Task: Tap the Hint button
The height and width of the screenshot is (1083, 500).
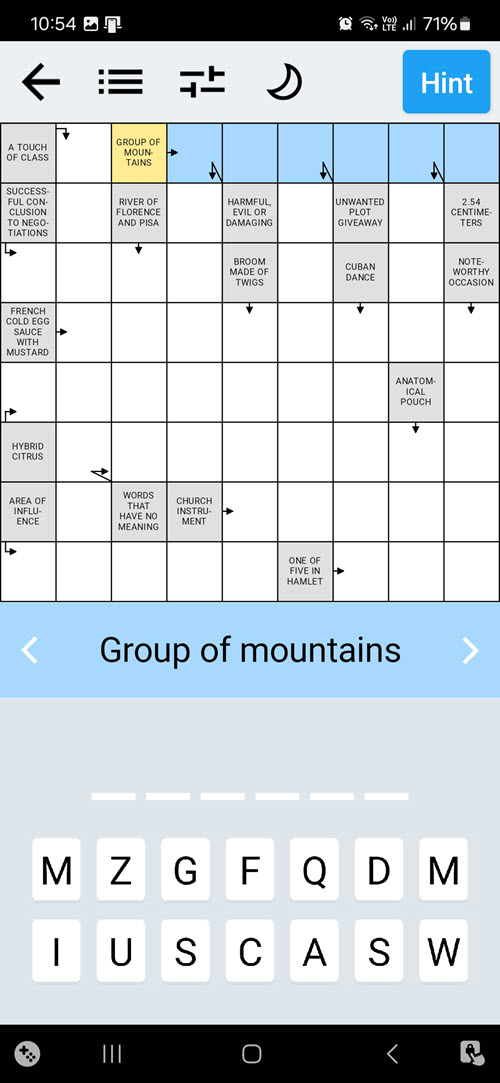Action: (x=447, y=82)
